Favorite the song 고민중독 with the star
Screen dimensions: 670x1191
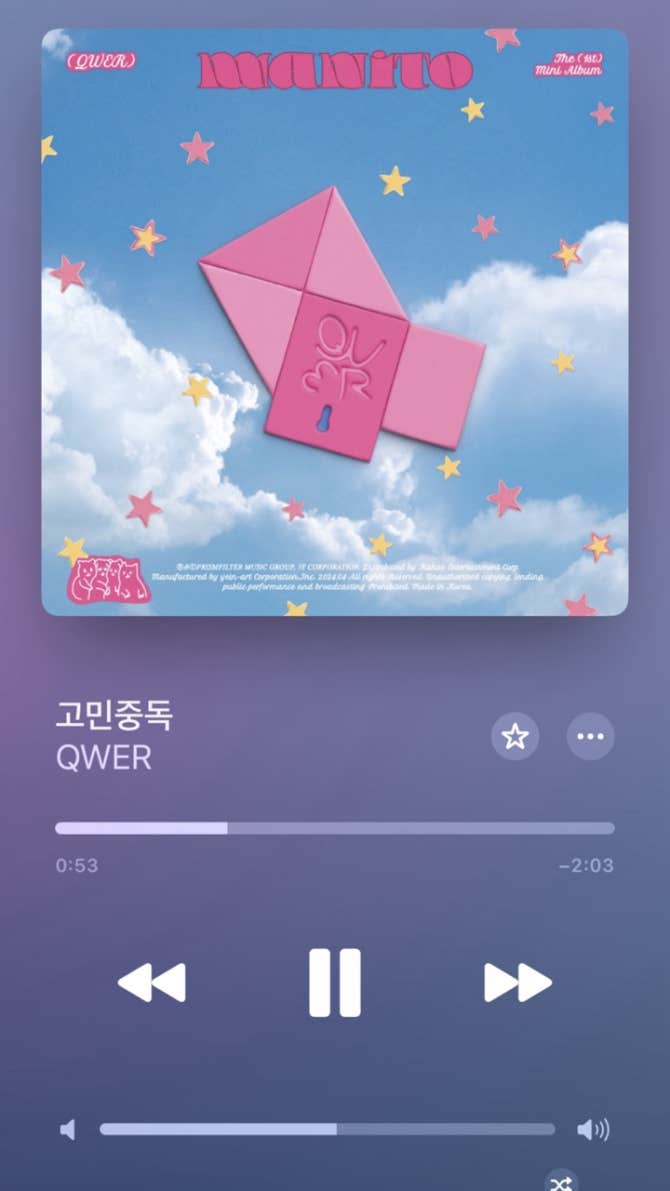click(x=515, y=737)
